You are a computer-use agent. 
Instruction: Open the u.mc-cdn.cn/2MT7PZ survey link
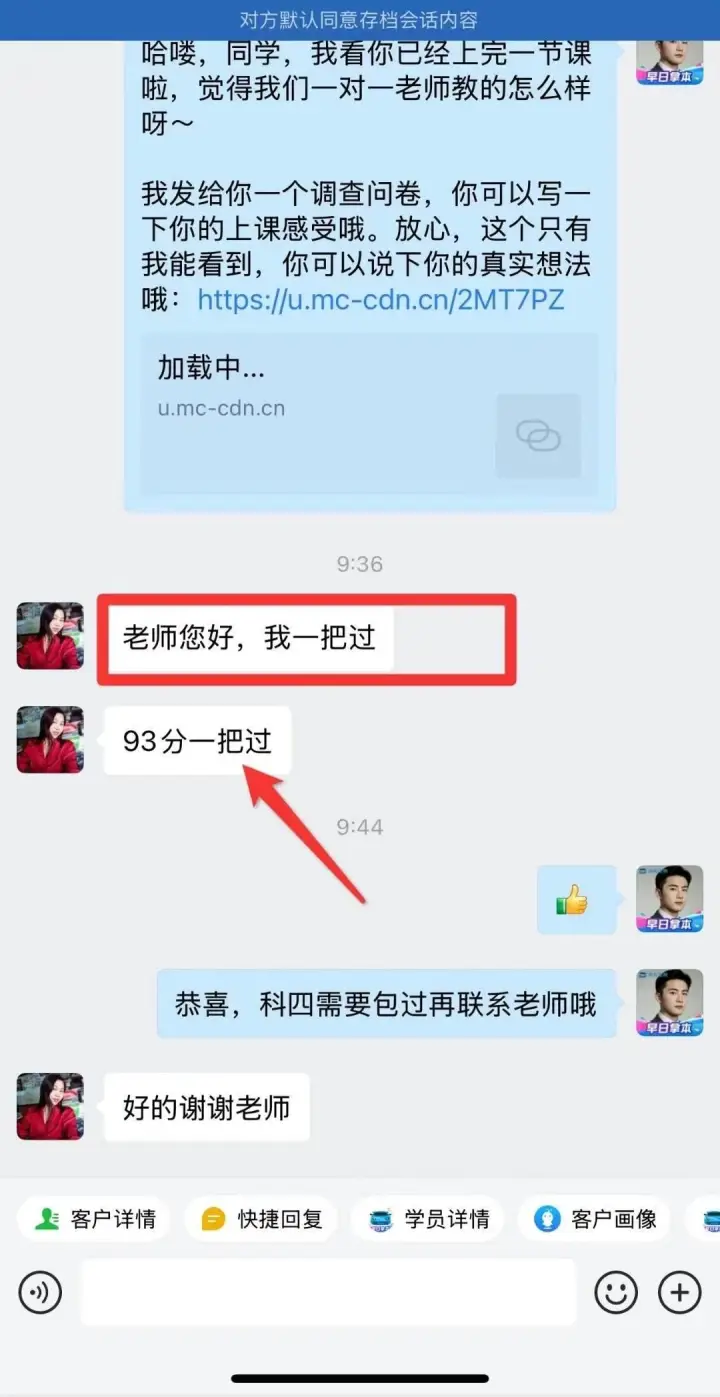pyautogui.click(x=381, y=299)
